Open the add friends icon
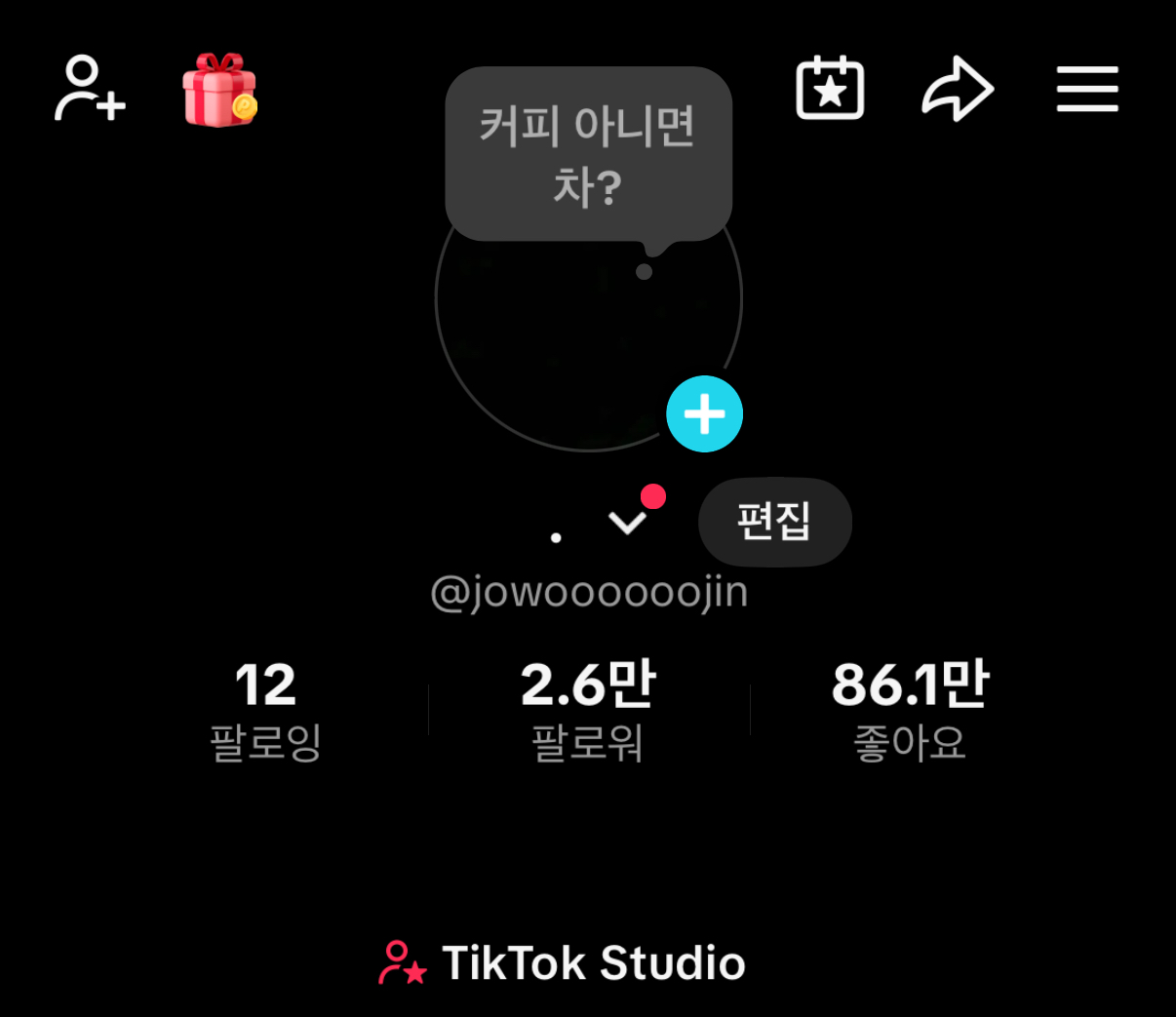Viewport: 1176px width, 1017px height. pyautogui.click(x=89, y=90)
